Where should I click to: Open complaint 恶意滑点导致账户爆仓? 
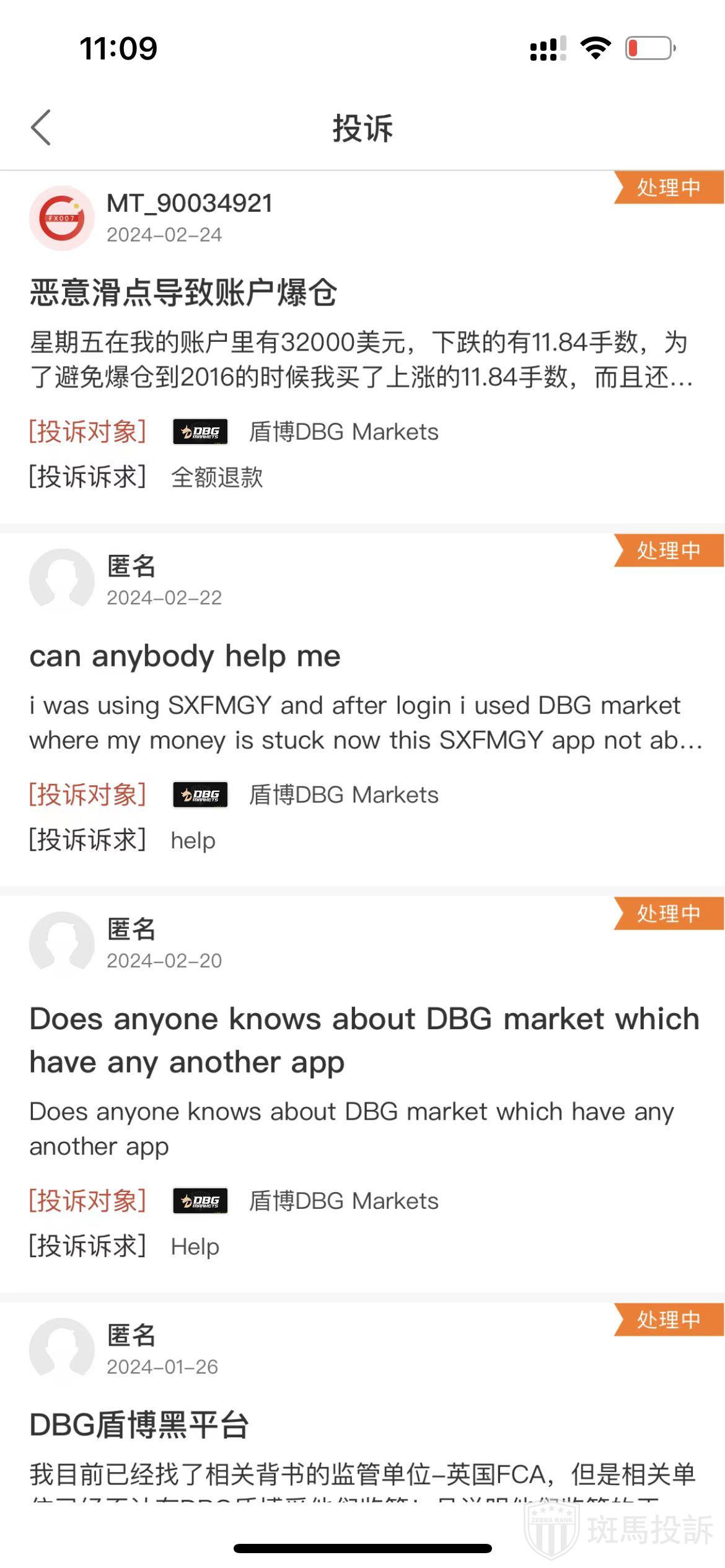pos(183,292)
